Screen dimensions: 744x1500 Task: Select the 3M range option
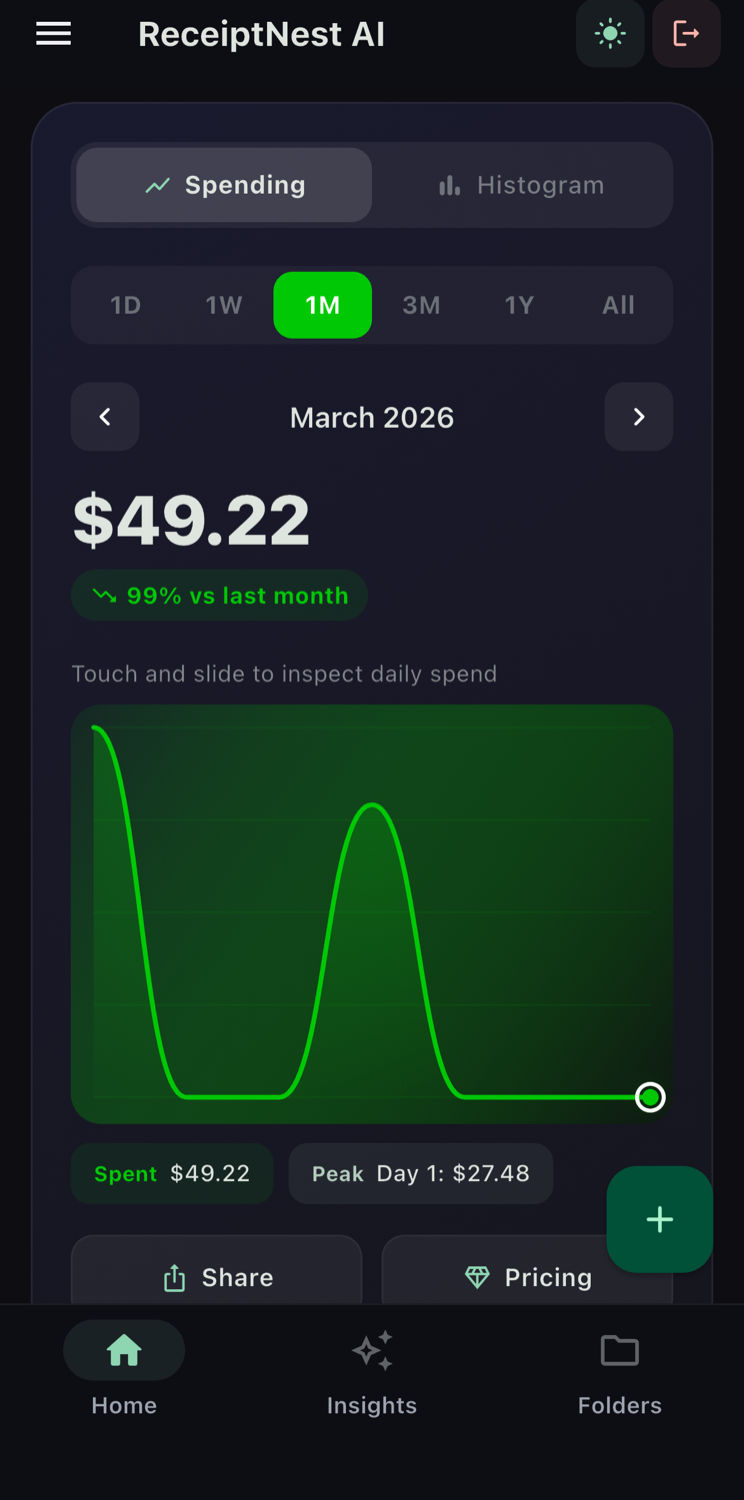coord(421,305)
